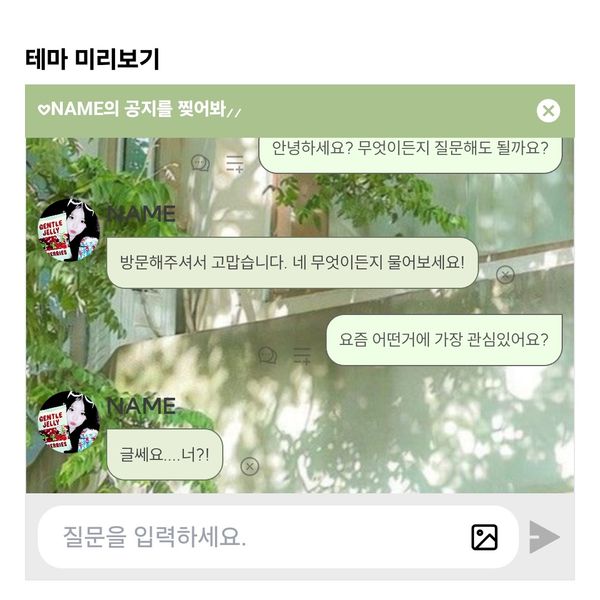The height and width of the screenshot is (600, 600).
Task: Tap the question input field
Action: pos(260,537)
